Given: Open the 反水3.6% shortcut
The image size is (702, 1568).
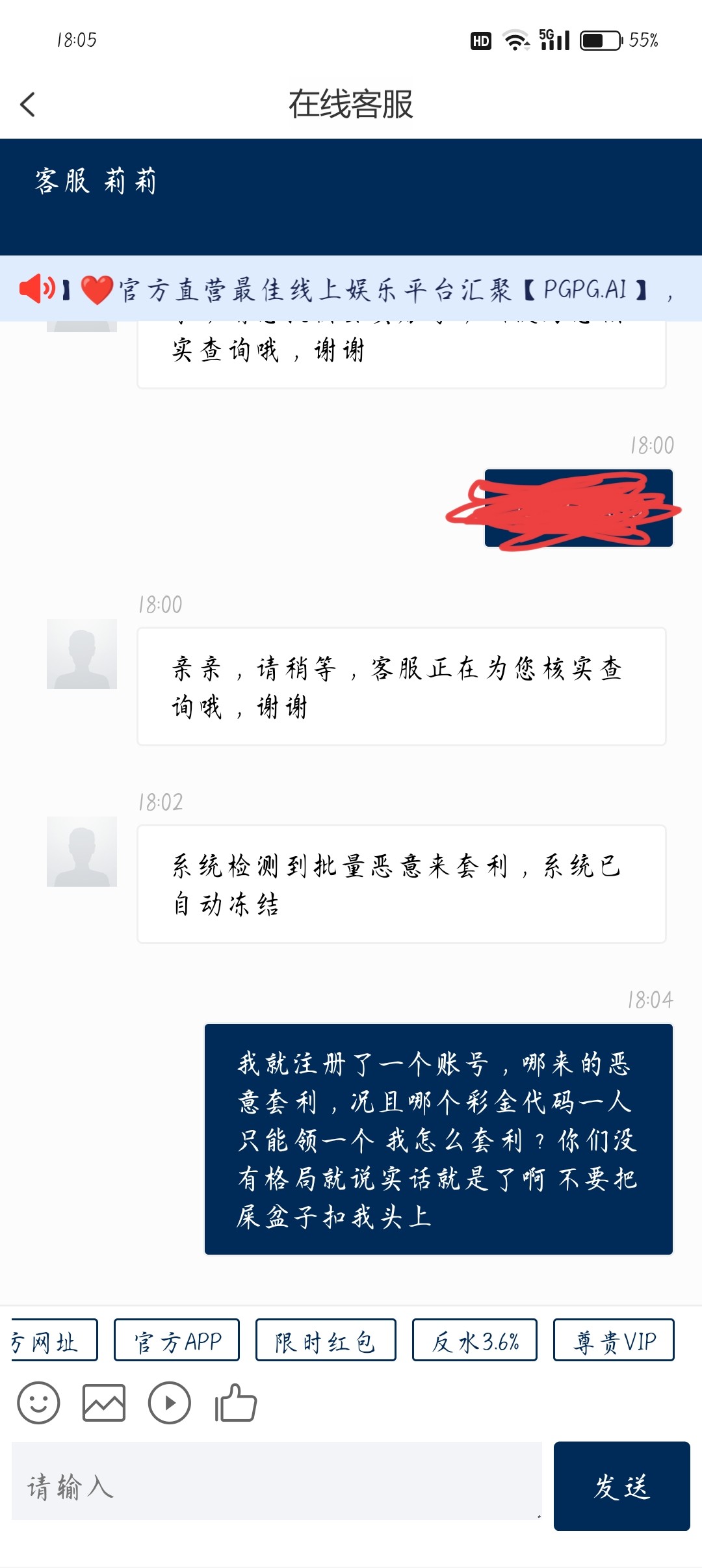Looking at the screenshot, I should coord(474,1340).
